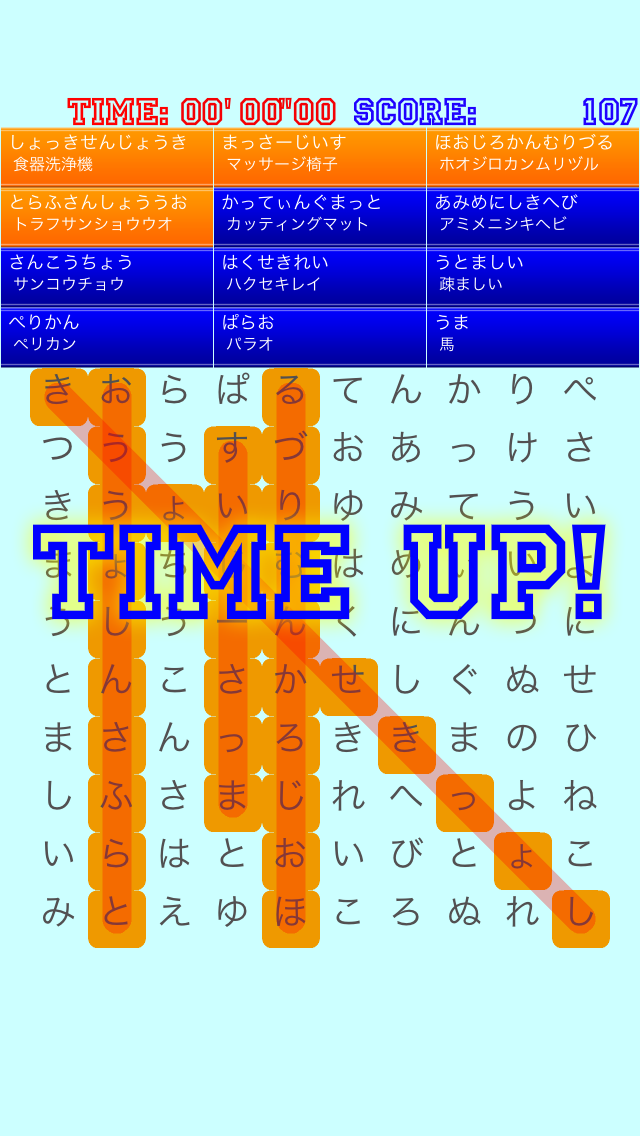Tap the ぐ letter tile
Viewport: 640px width, 1136px height.
(x=464, y=680)
